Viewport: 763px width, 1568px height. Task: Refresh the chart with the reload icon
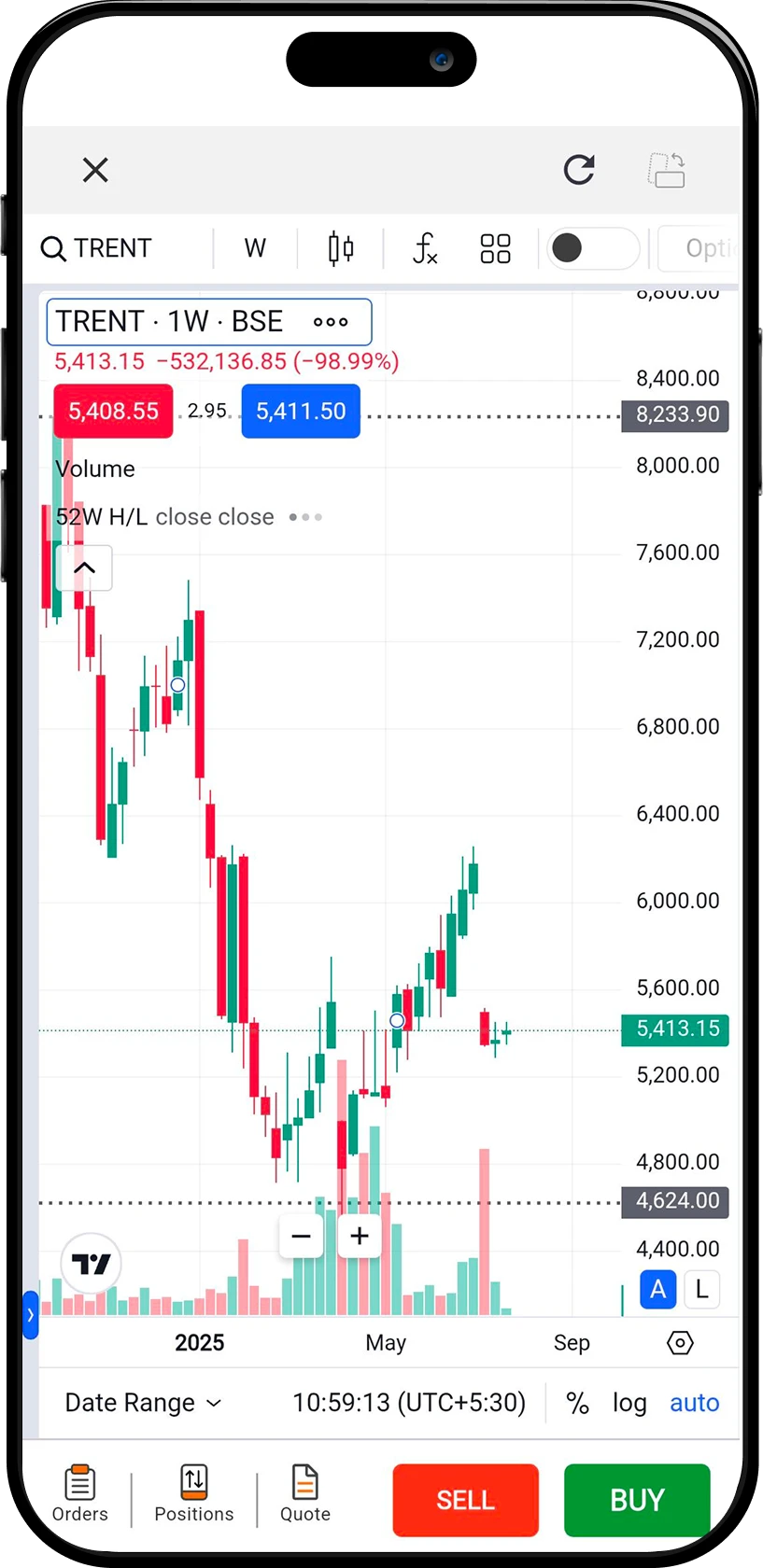coord(580,170)
